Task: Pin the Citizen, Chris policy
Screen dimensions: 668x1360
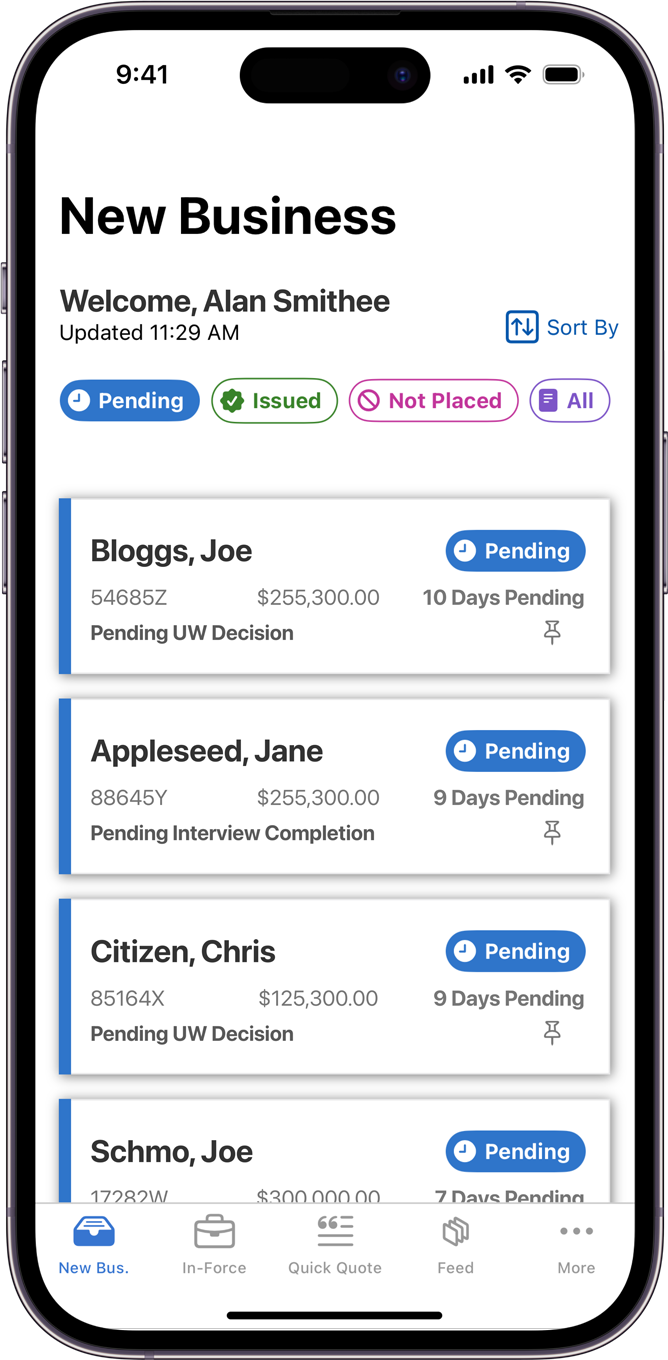Action: (x=552, y=1033)
